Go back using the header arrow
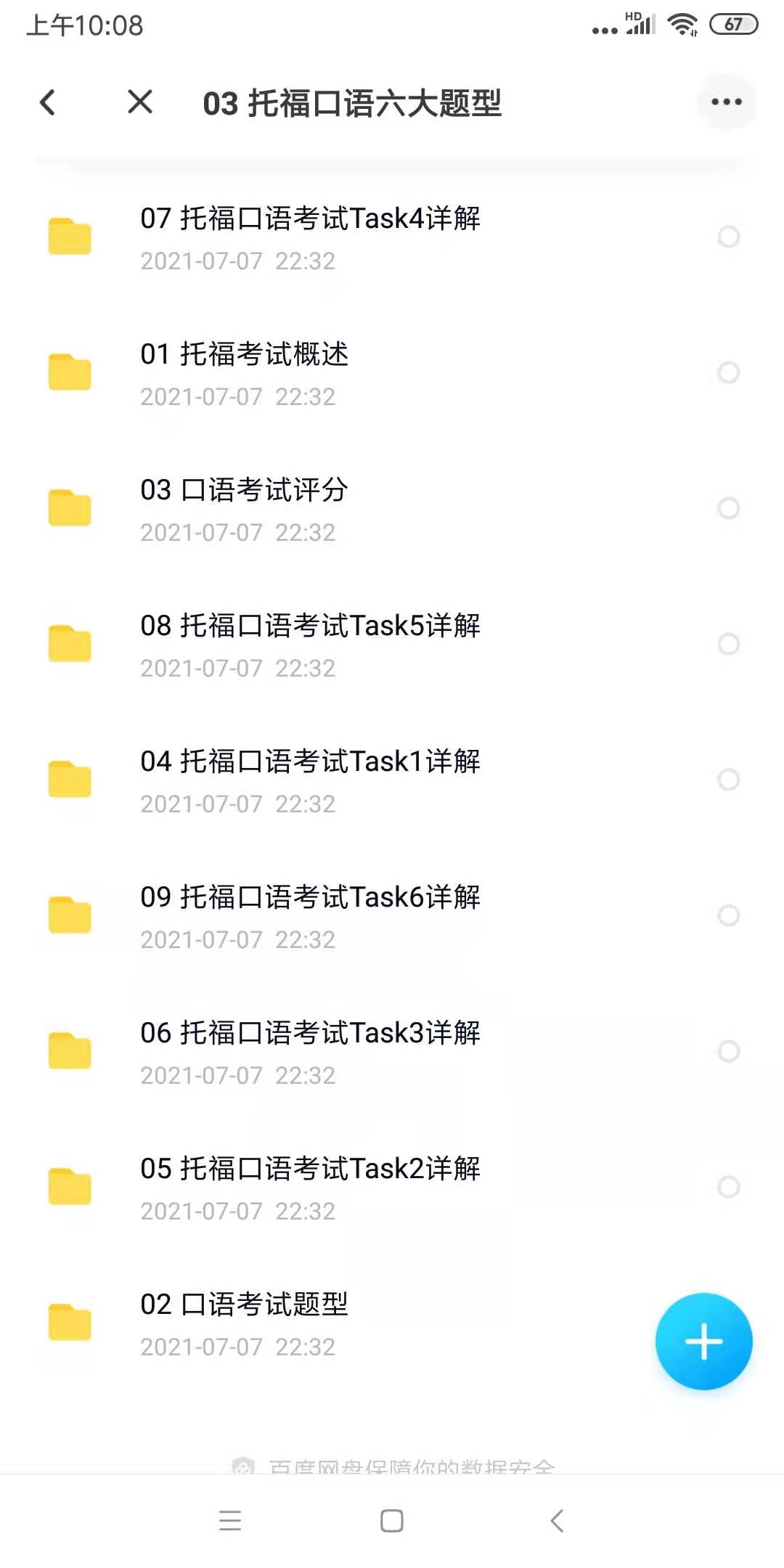This screenshot has width=784, height=1568. 48,102
